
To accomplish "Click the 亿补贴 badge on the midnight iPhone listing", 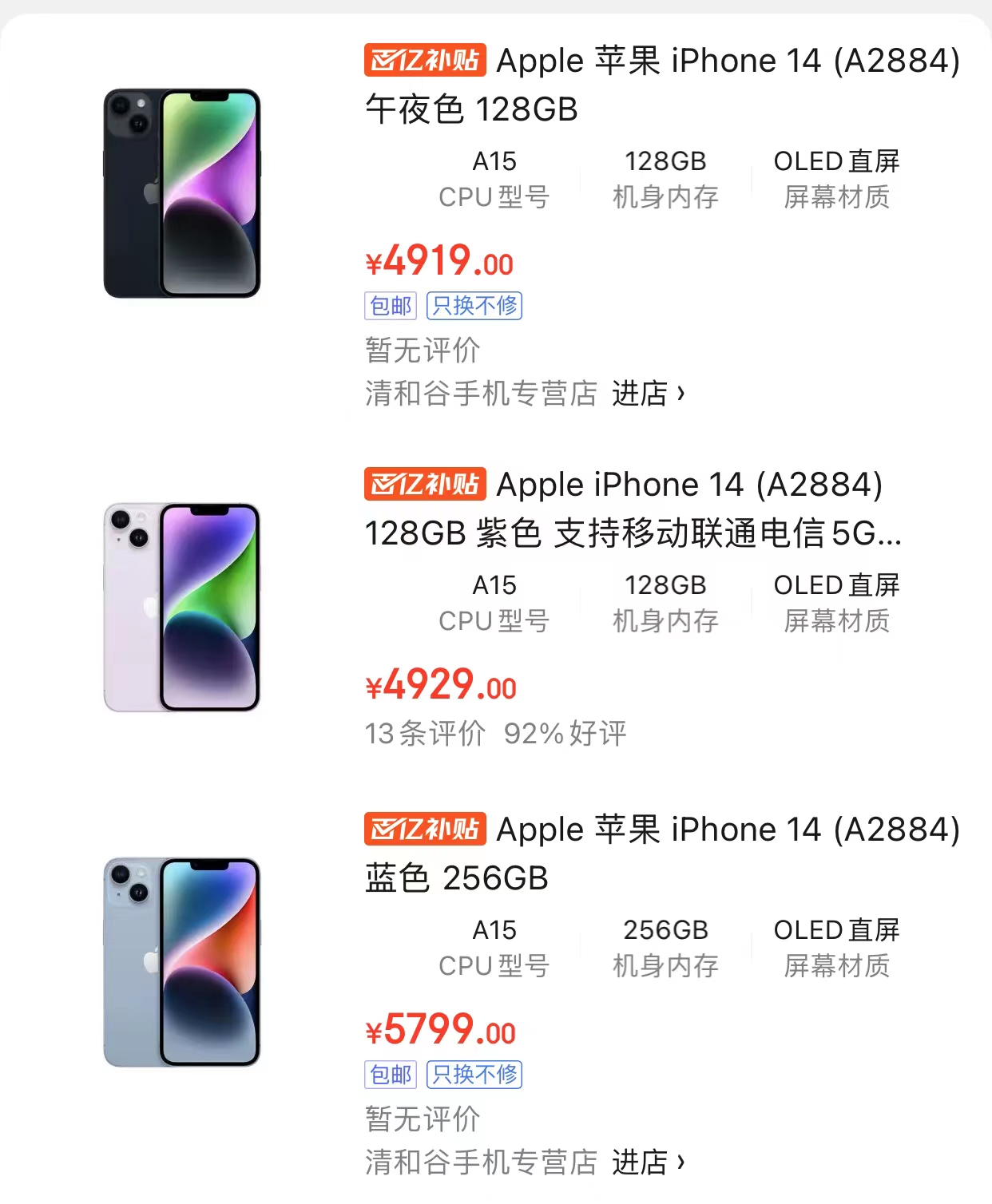I will 424,60.
